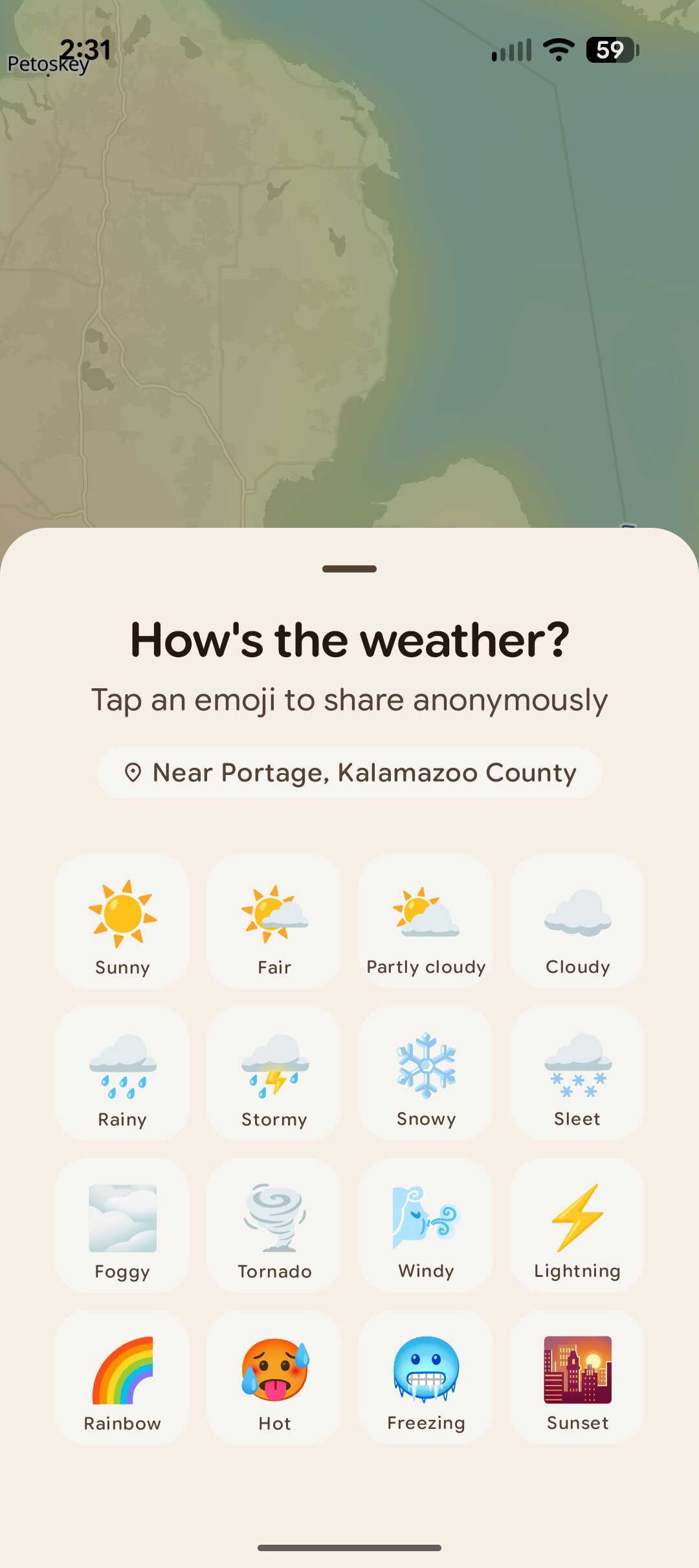699x1568 pixels.
Task: Choose the Sleet weather icon
Action: (577, 1071)
